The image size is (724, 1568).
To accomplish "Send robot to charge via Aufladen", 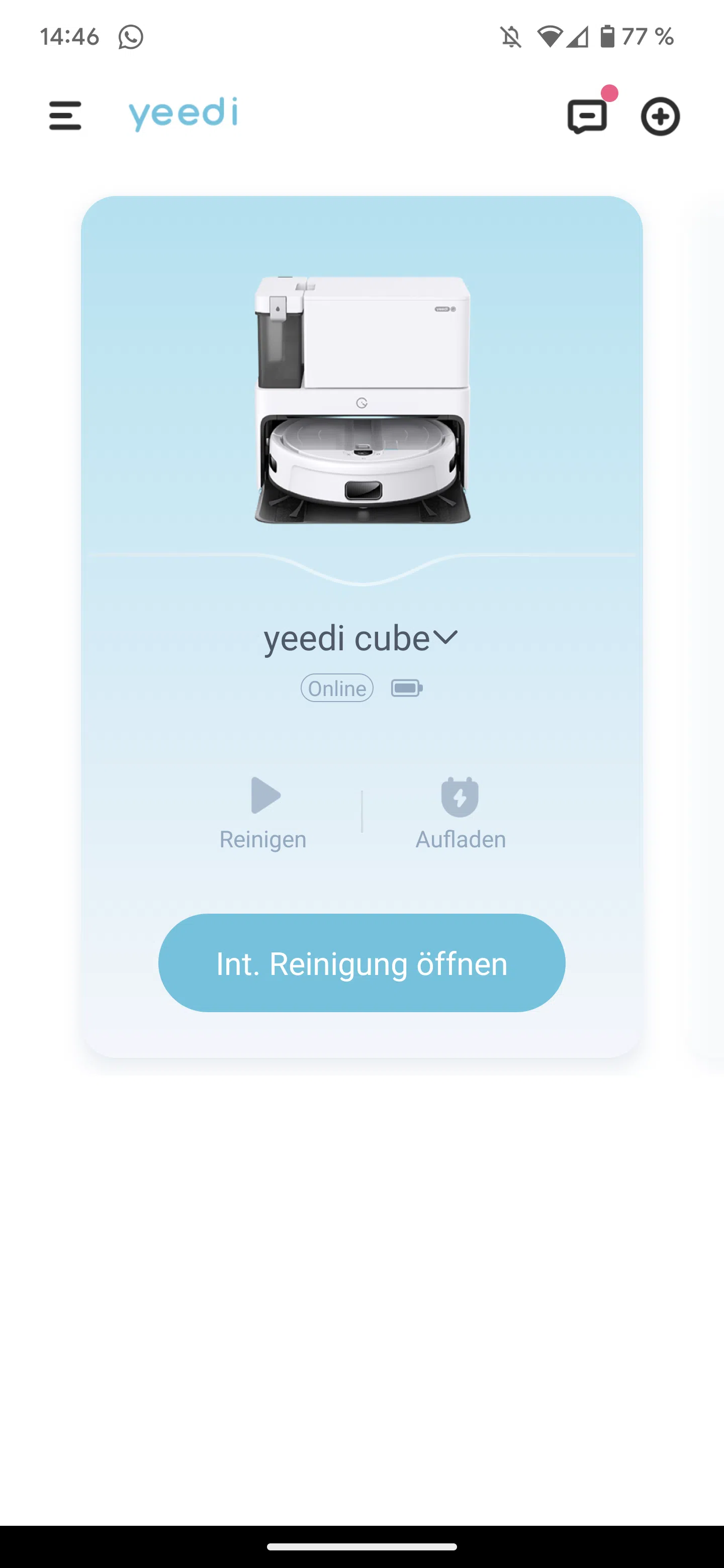I will 461,813.
